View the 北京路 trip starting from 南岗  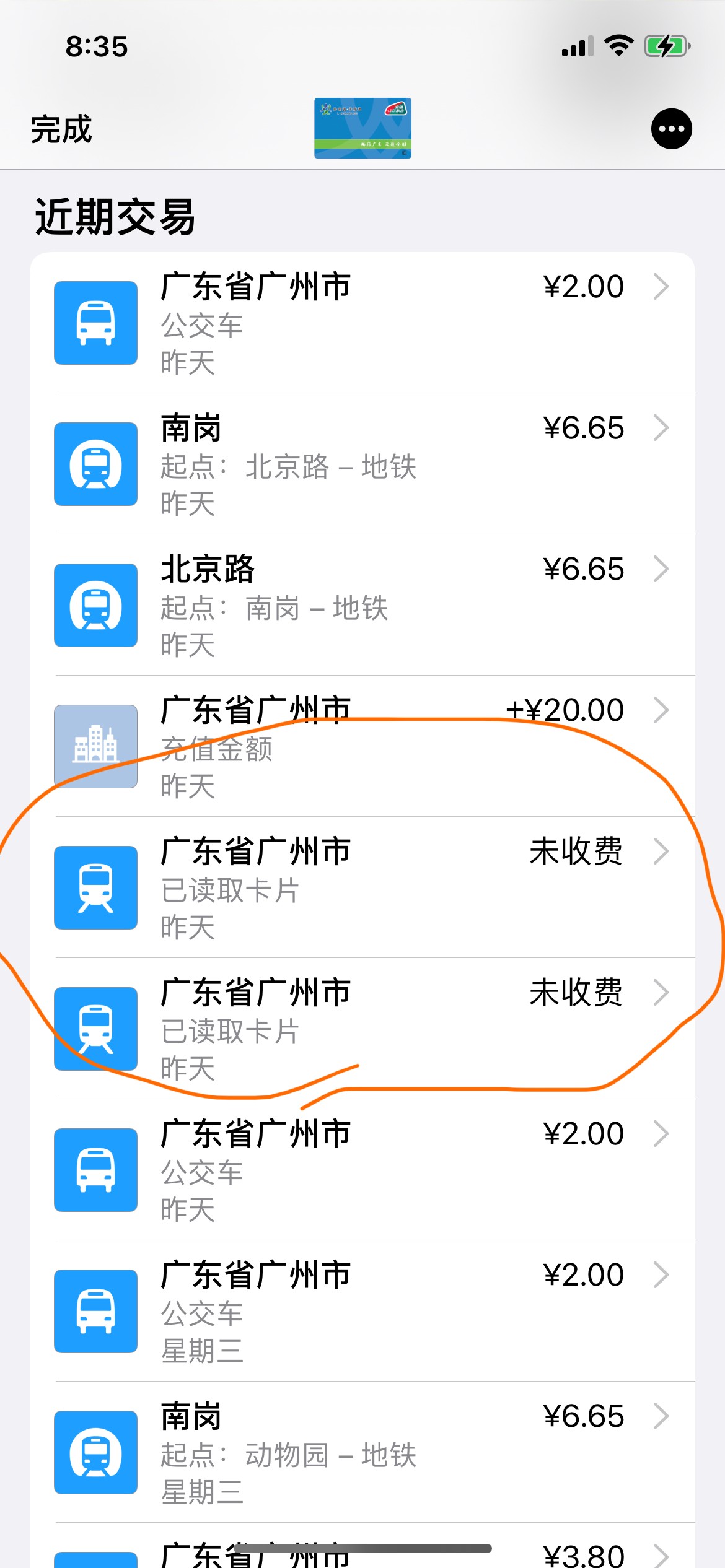pos(362,605)
